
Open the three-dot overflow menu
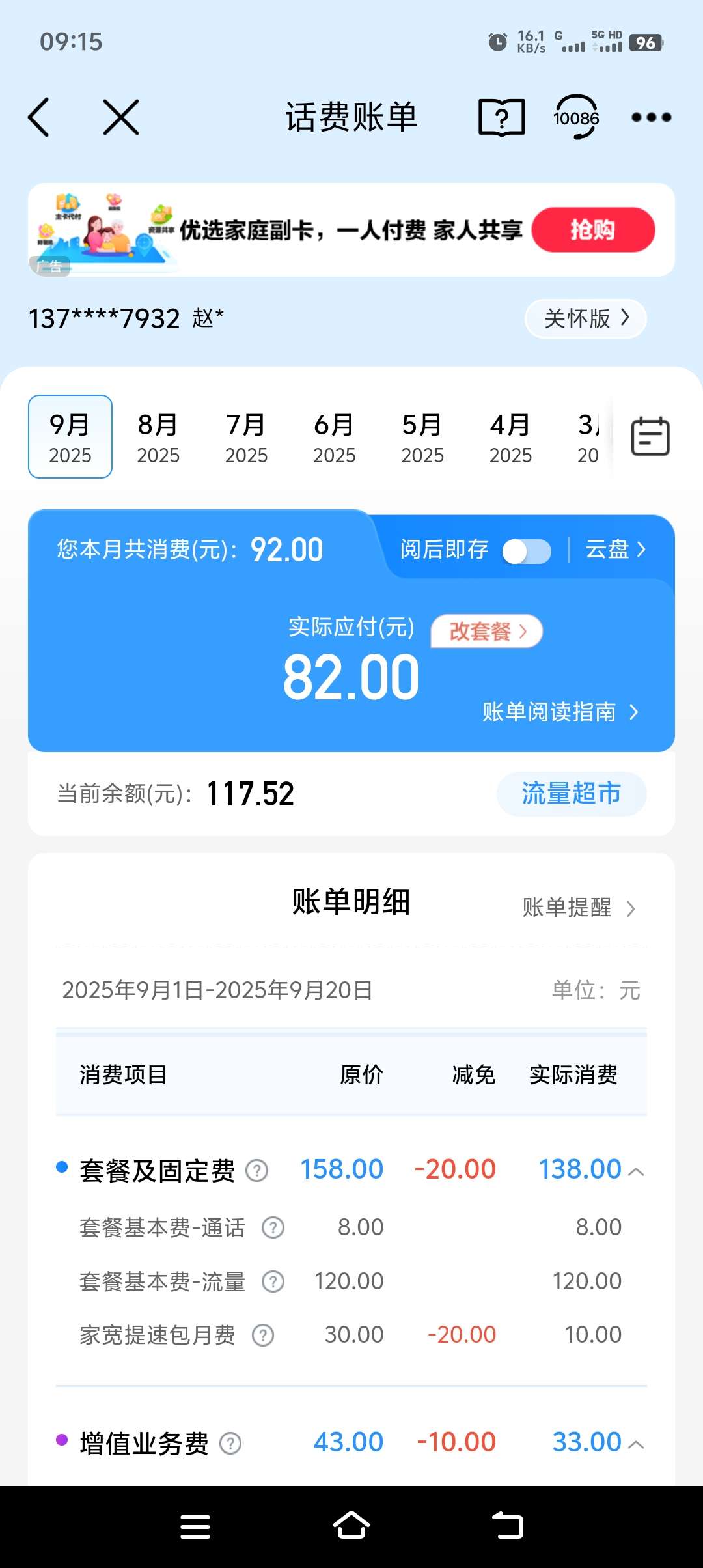pos(651,117)
